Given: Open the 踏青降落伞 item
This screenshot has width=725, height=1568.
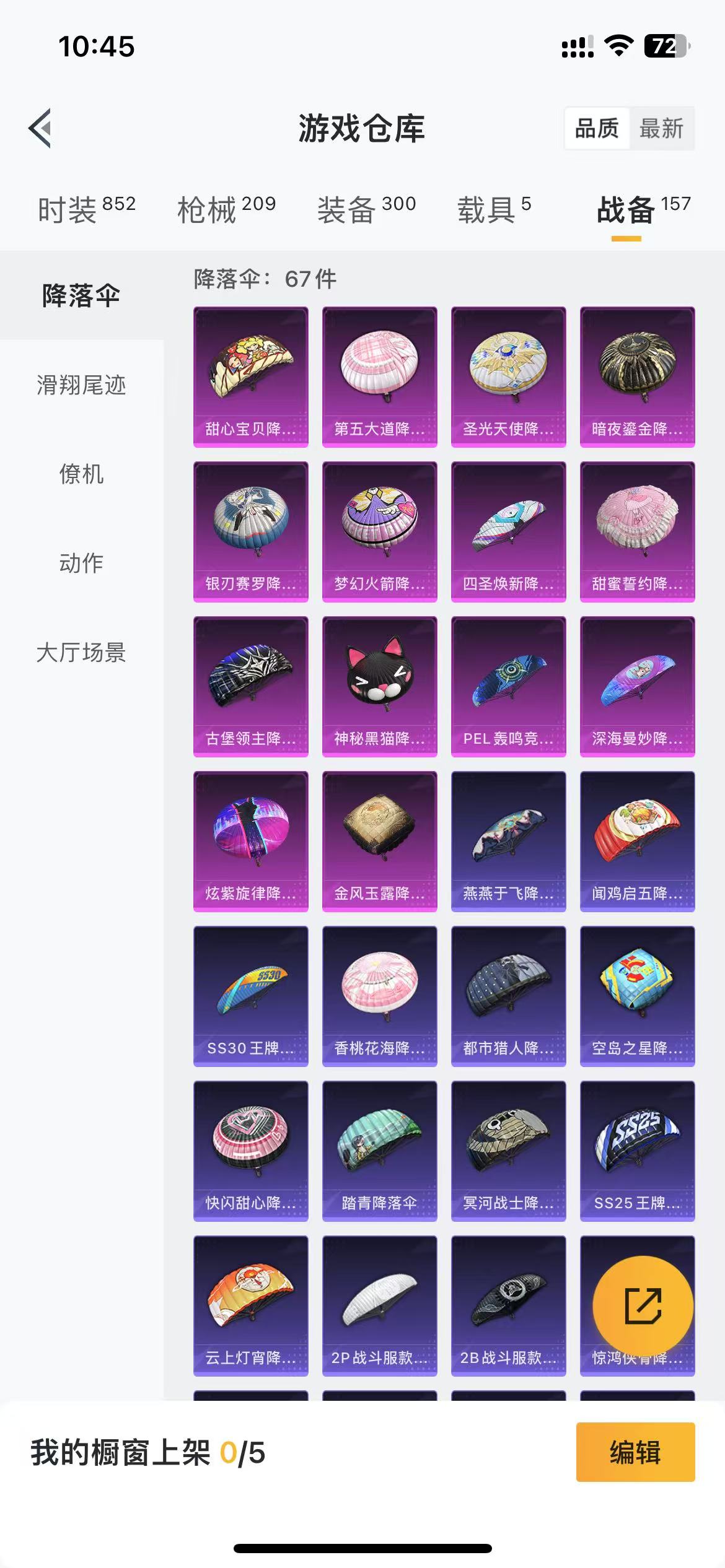Looking at the screenshot, I should 379,1151.
